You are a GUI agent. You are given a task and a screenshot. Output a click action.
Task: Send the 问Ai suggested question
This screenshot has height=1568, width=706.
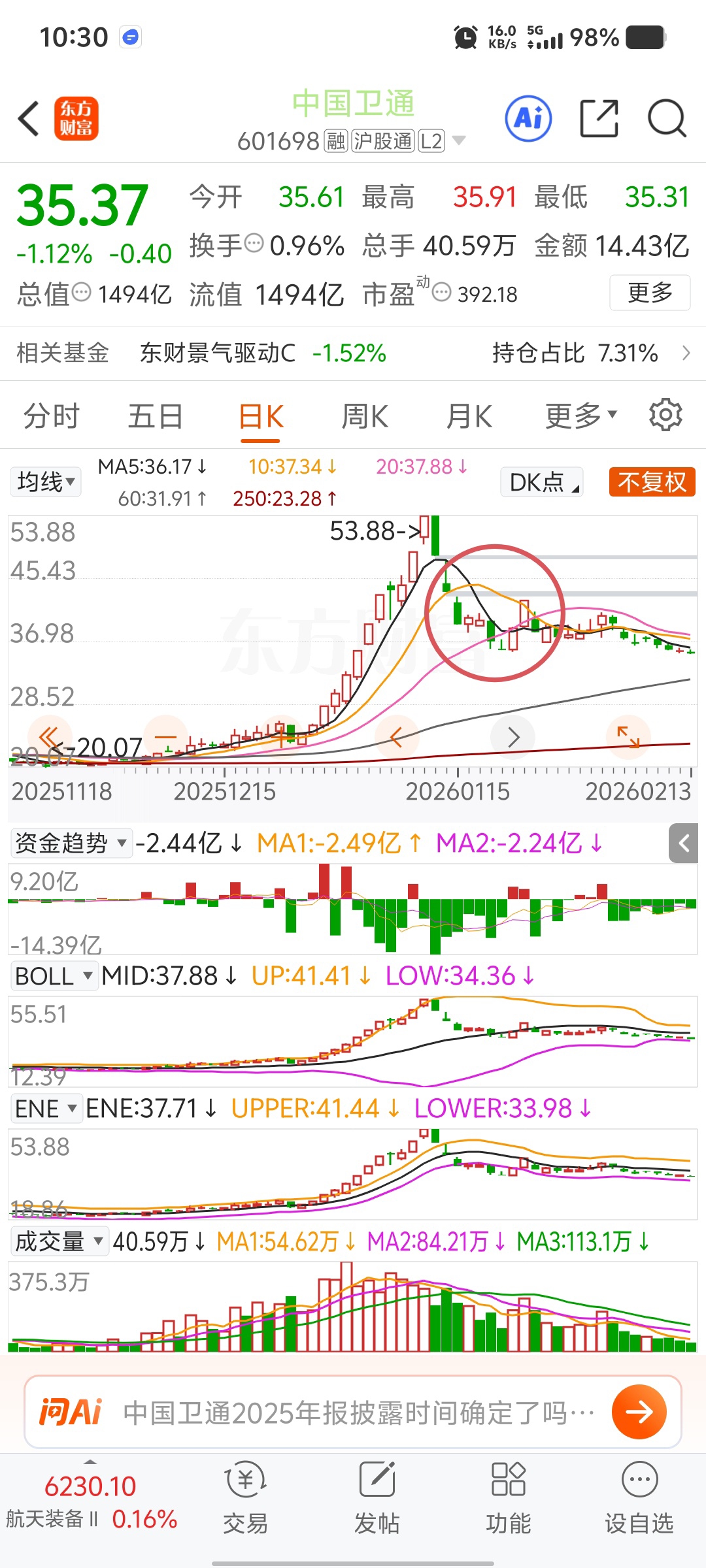click(639, 1412)
